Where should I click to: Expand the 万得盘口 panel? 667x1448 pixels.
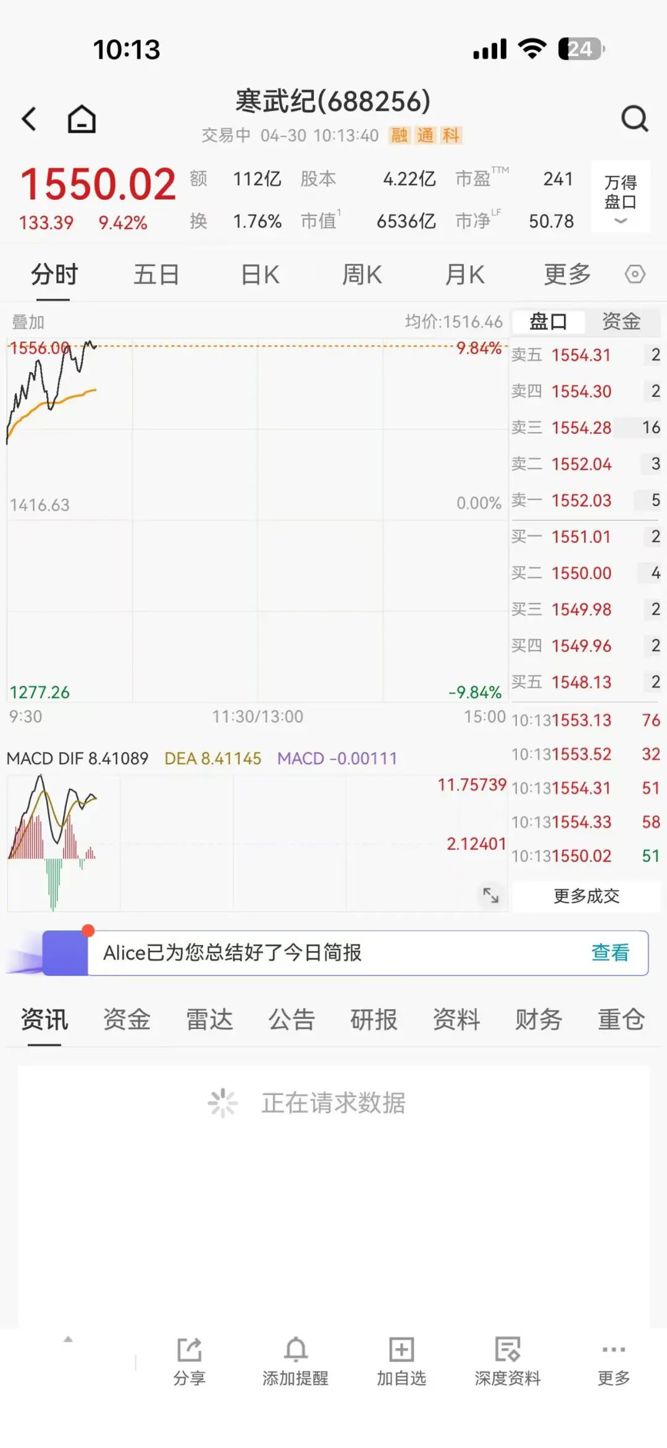pos(620,197)
